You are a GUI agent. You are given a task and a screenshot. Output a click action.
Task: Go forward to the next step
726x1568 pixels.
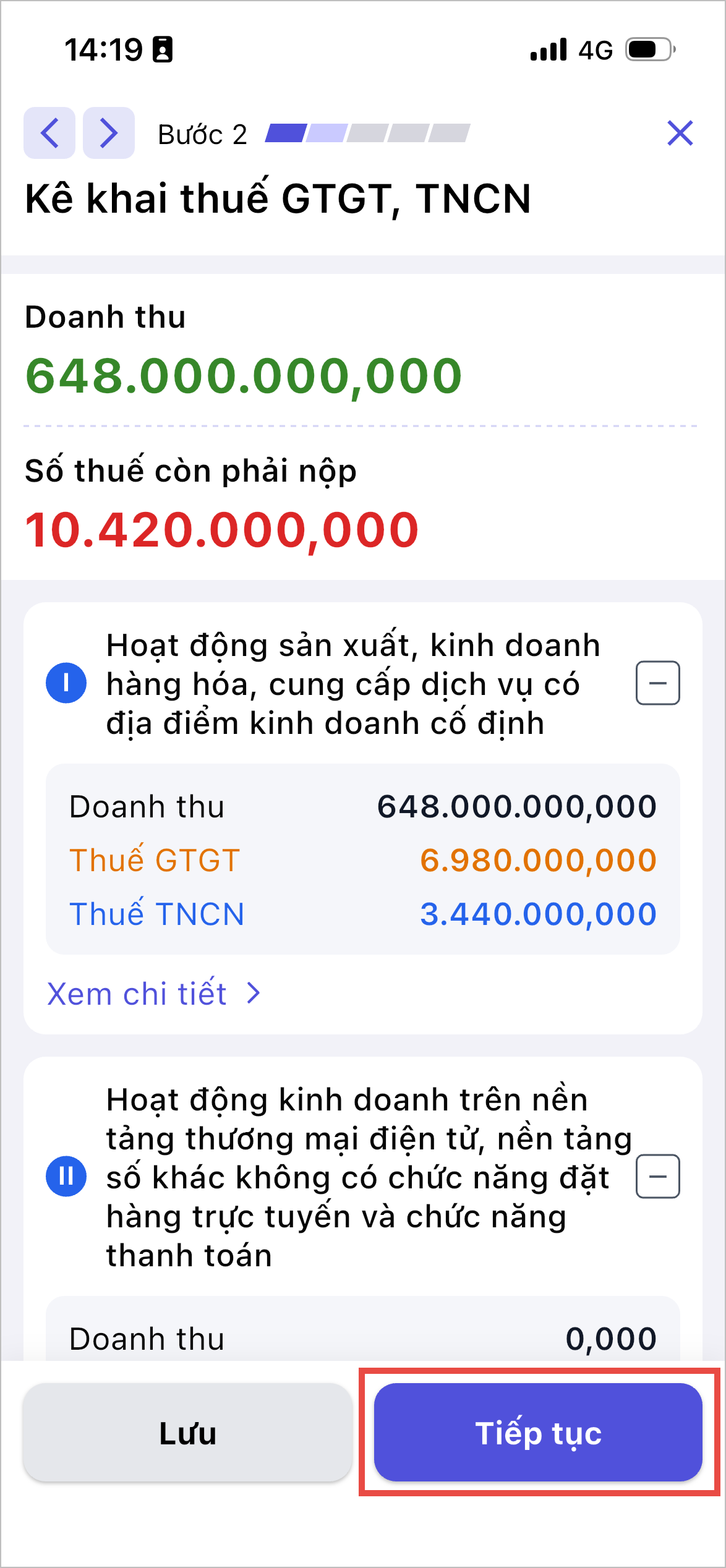pyautogui.click(x=109, y=133)
